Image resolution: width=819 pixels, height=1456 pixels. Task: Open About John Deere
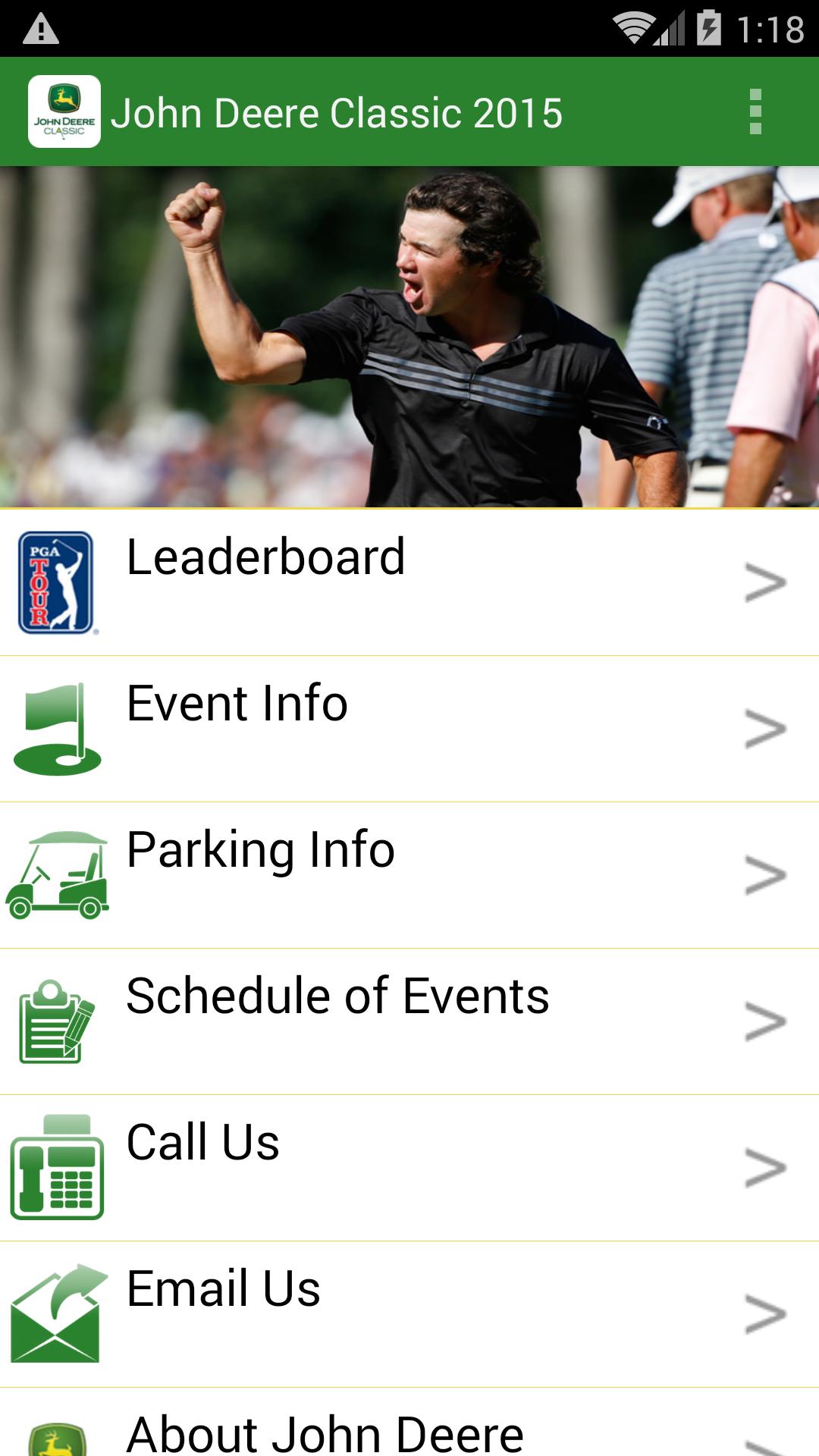pos(409,1429)
